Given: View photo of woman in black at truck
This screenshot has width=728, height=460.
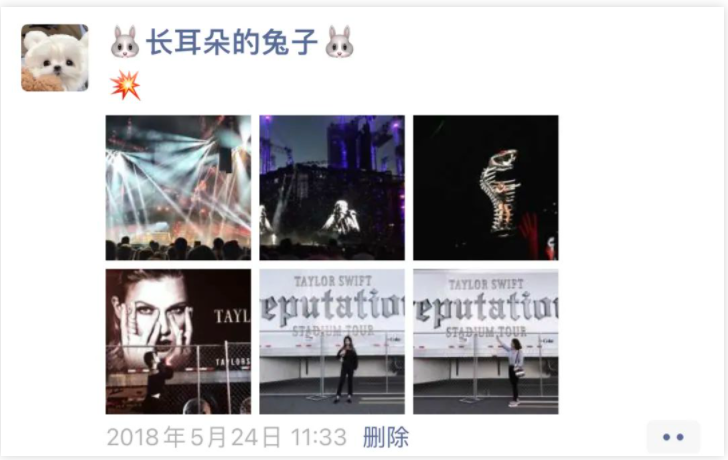Looking at the screenshot, I should pyautogui.click(x=332, y=341).
